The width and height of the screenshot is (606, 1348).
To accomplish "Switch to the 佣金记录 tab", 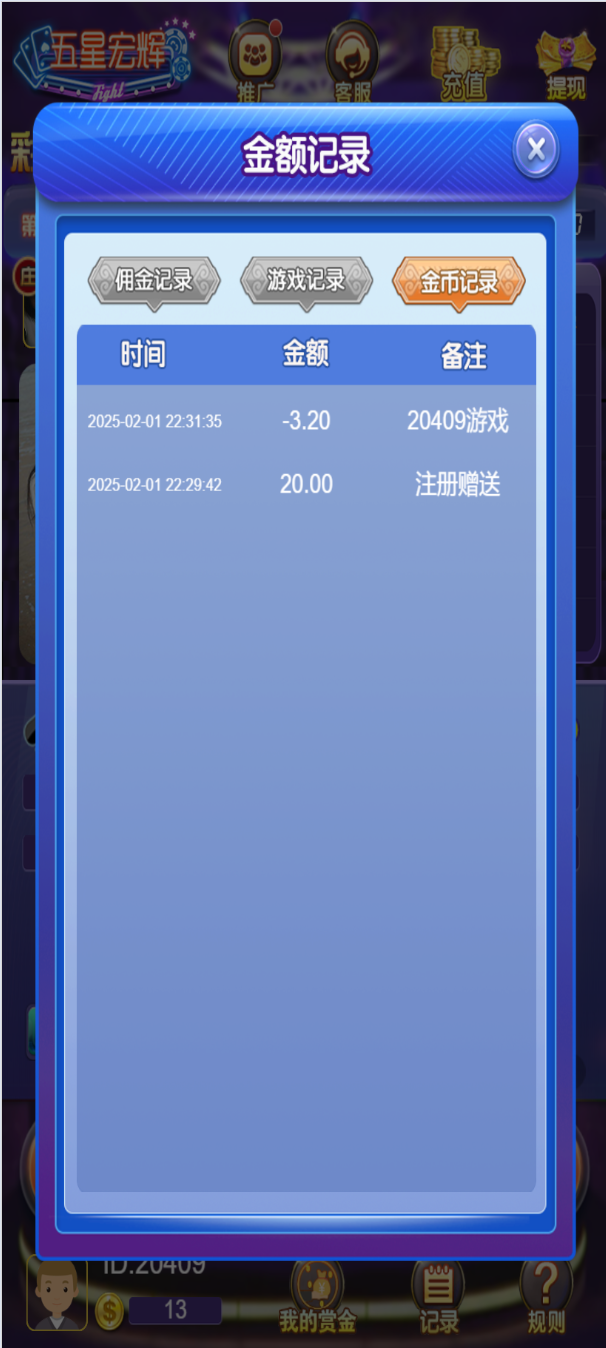I will [154, 281].
